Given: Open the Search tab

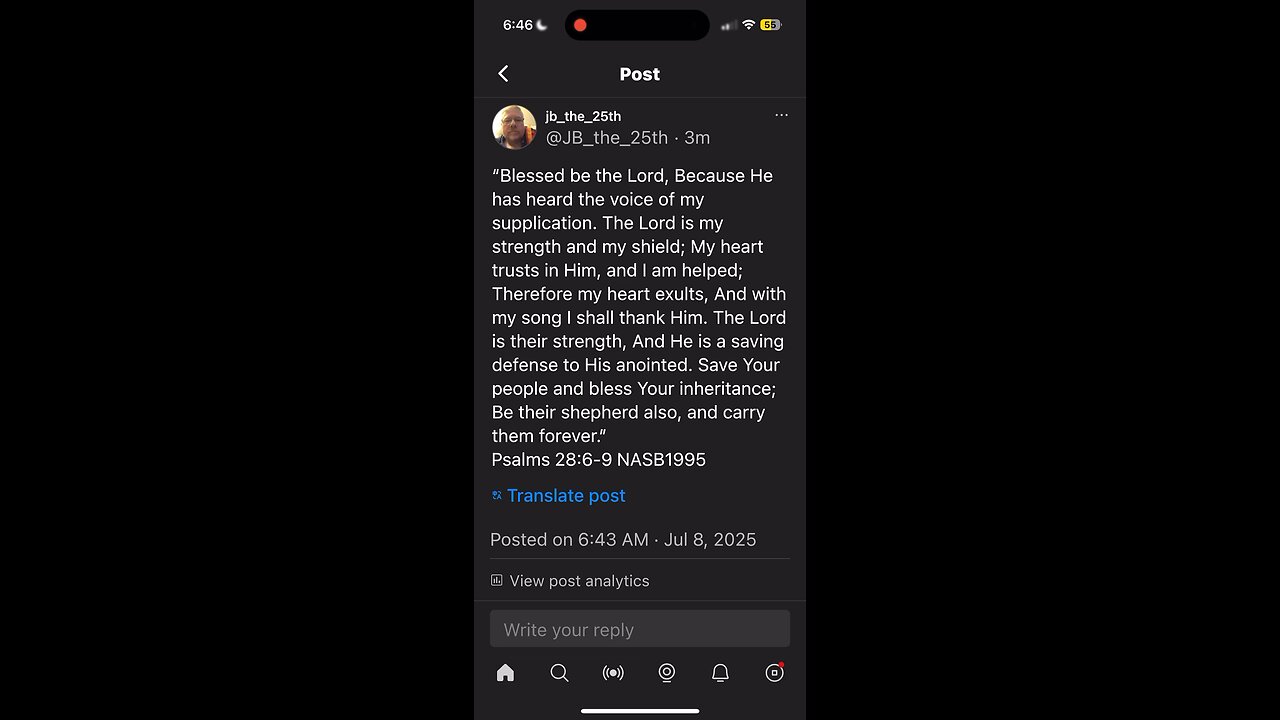Looking at the screenshot, I should point(559,673).
